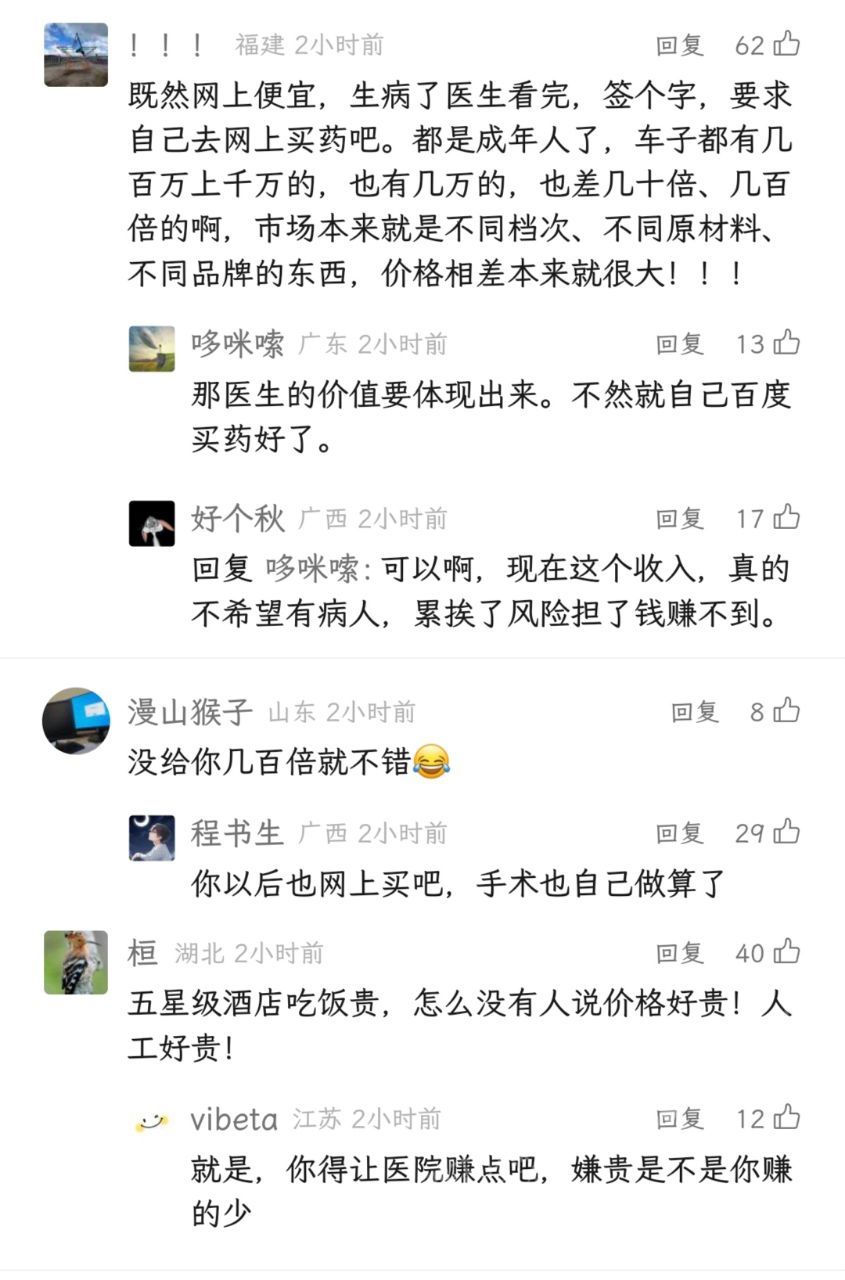This screenshot has height=1280, width=845.
Task: Open the mentioned user 哆咪嗦 in 好个秋's reply
Action: 309,570
